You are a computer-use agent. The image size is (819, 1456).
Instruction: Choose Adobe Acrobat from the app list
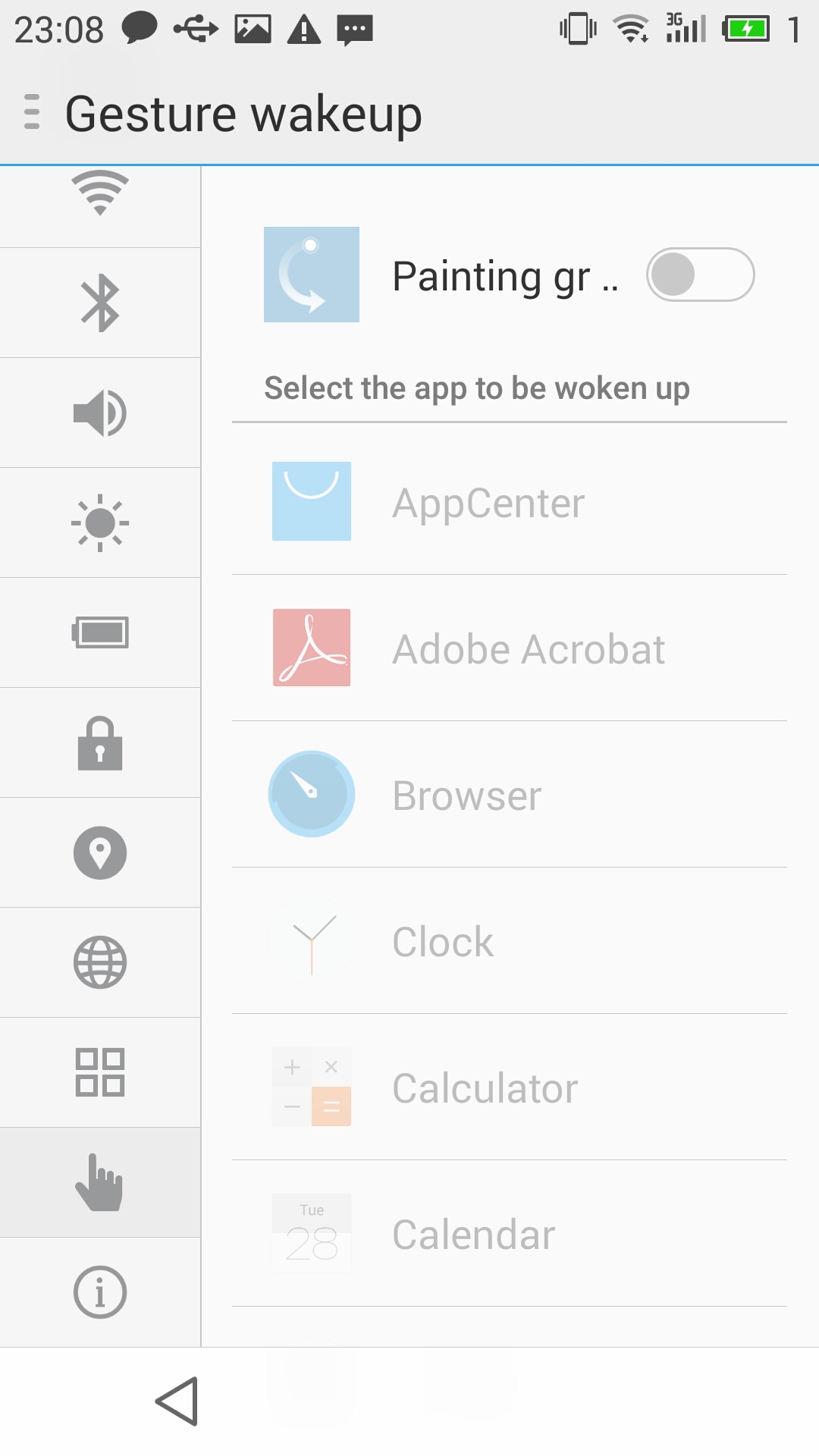point(510,648)
